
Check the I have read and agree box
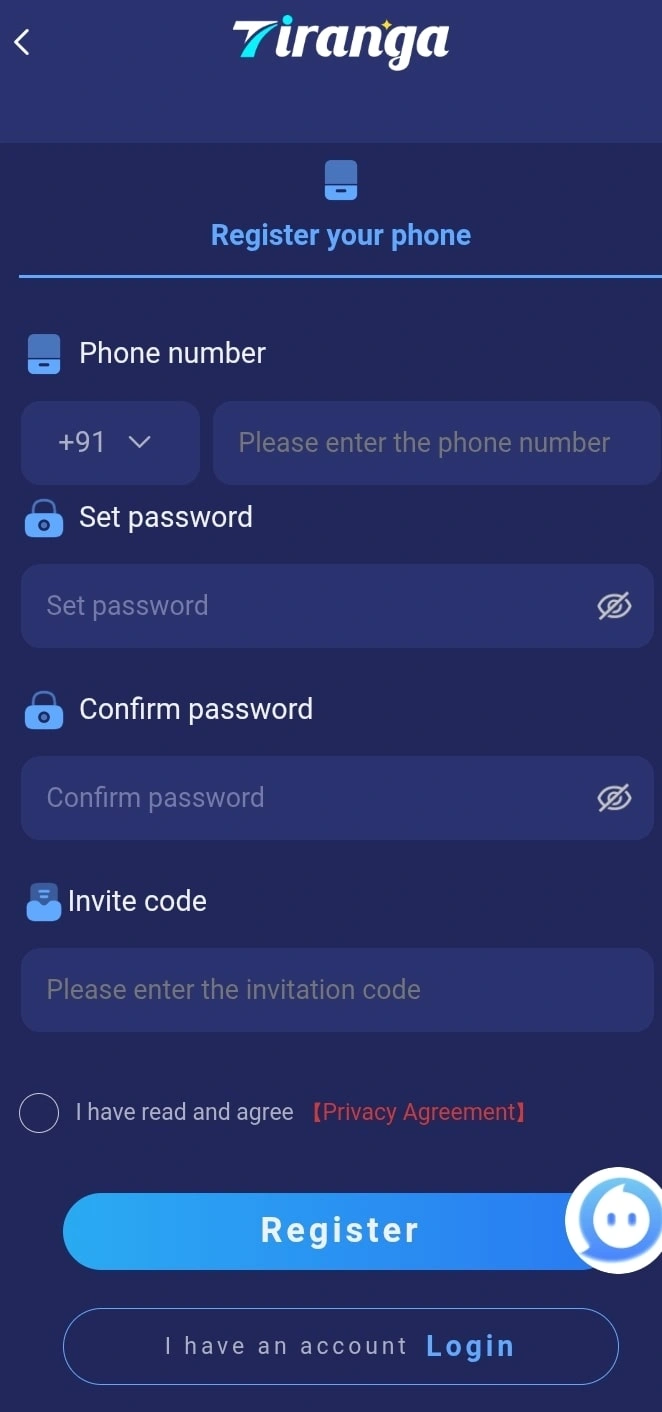(x=39, y=1113)
